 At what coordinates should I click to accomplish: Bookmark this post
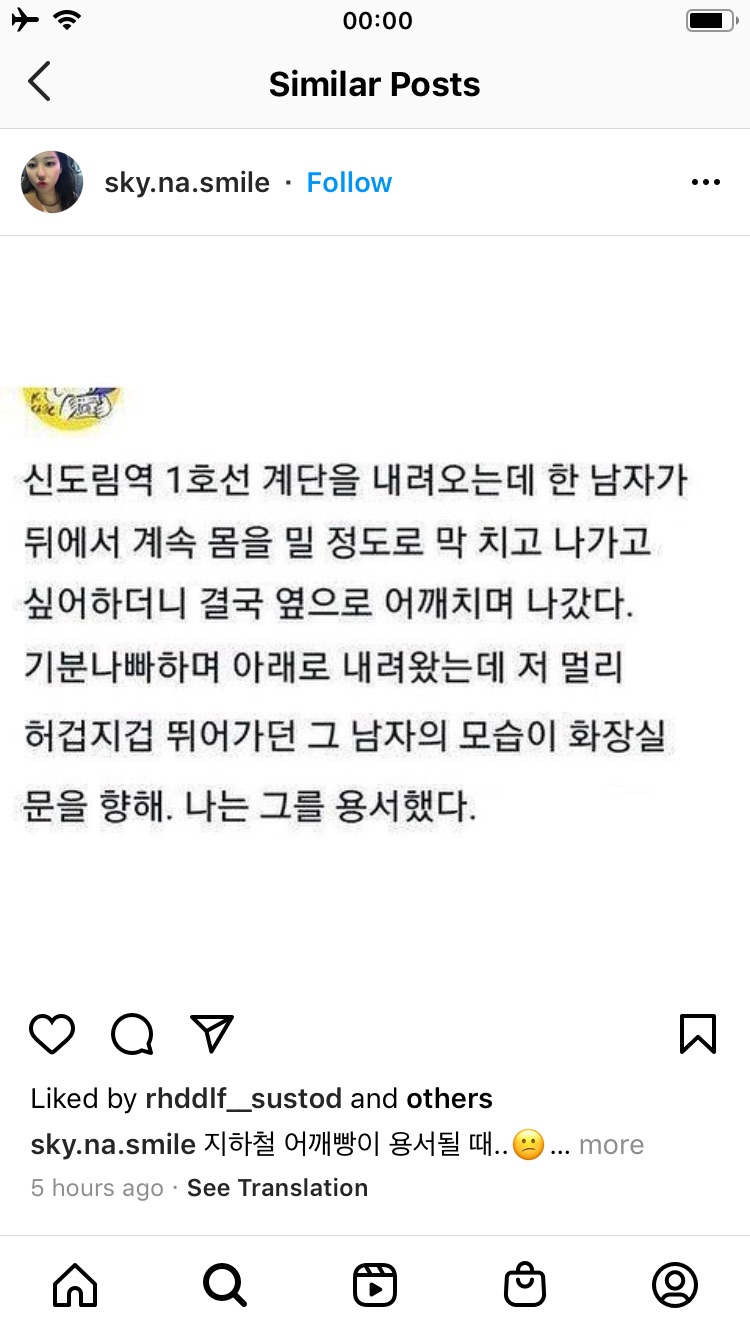pos(698,1034)
